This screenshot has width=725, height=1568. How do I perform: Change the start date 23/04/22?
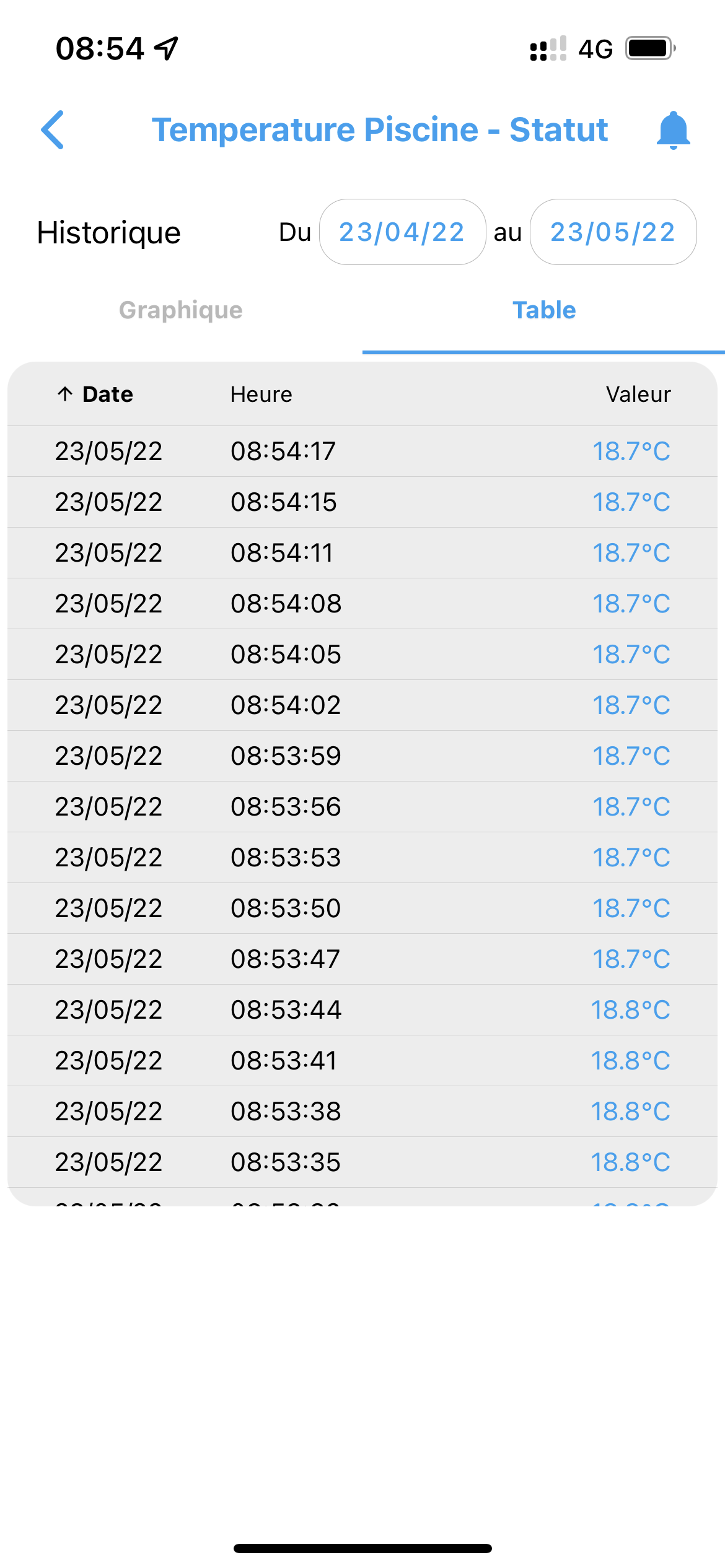(x=402, y=232)
